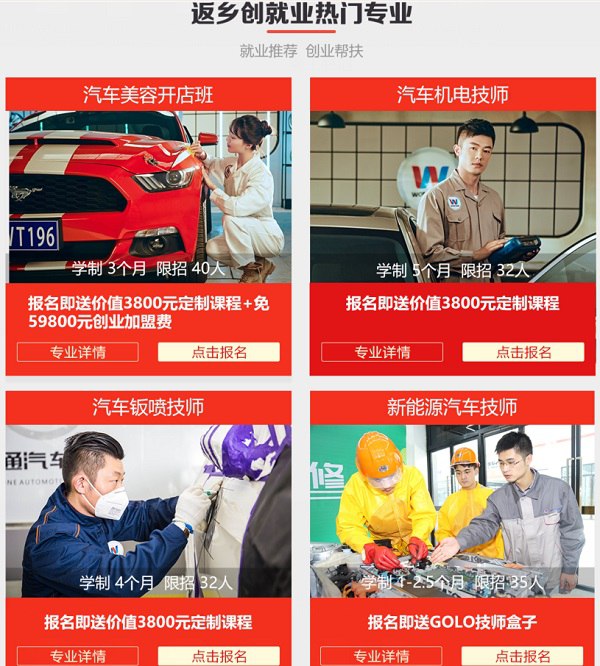Sign up via 点击报名 for 汽车机电技师
The image size is (600, 666).
(523, 352)
